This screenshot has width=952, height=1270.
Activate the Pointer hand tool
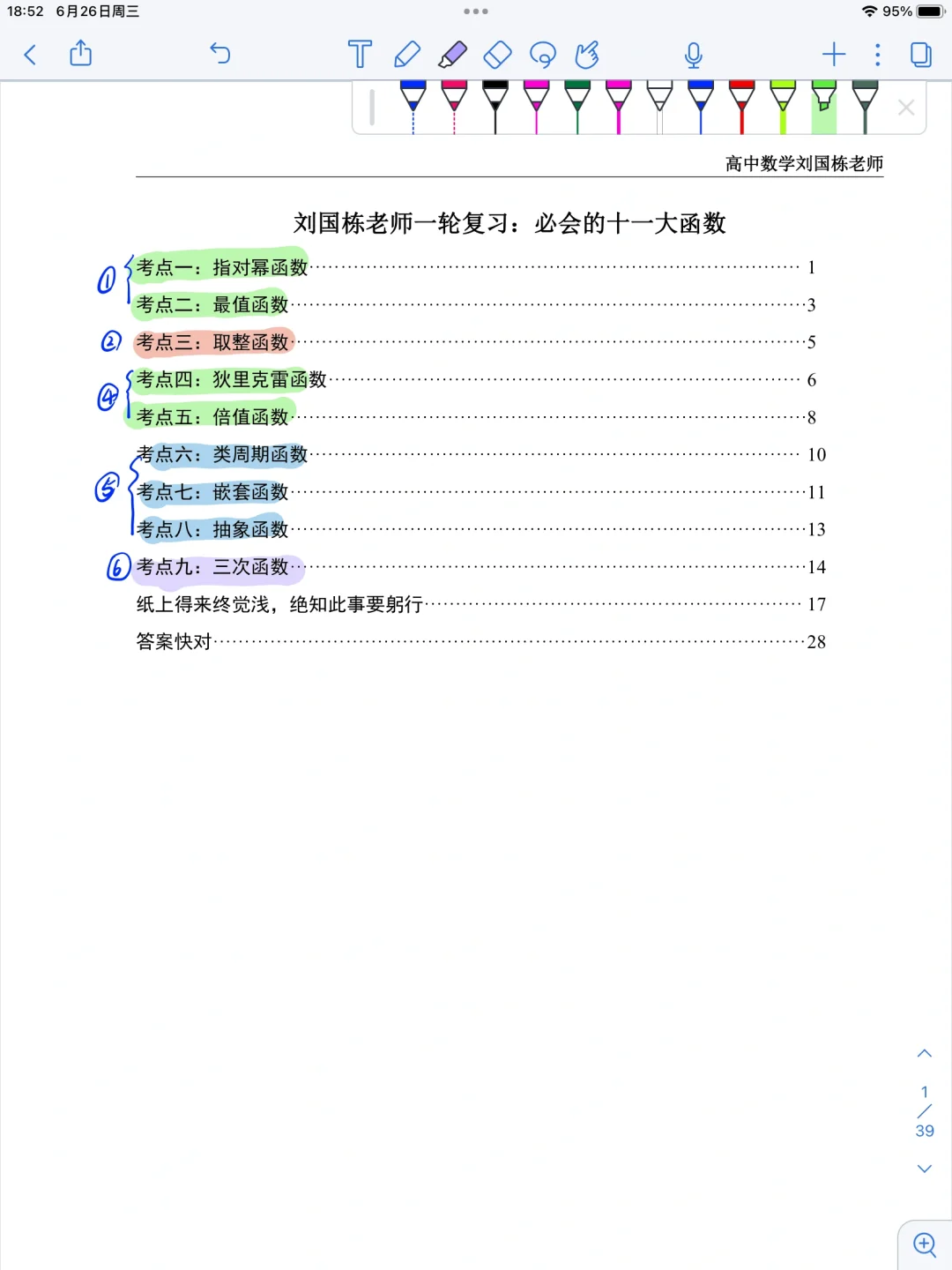pyautogui.click(x=587, y=54)
